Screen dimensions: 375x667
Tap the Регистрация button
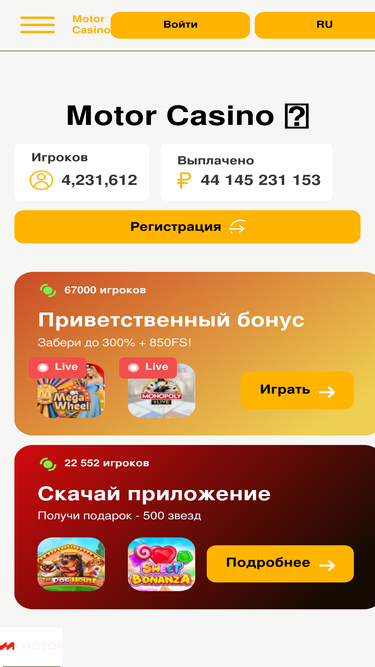pyautogui.click(x=188, y=227)
